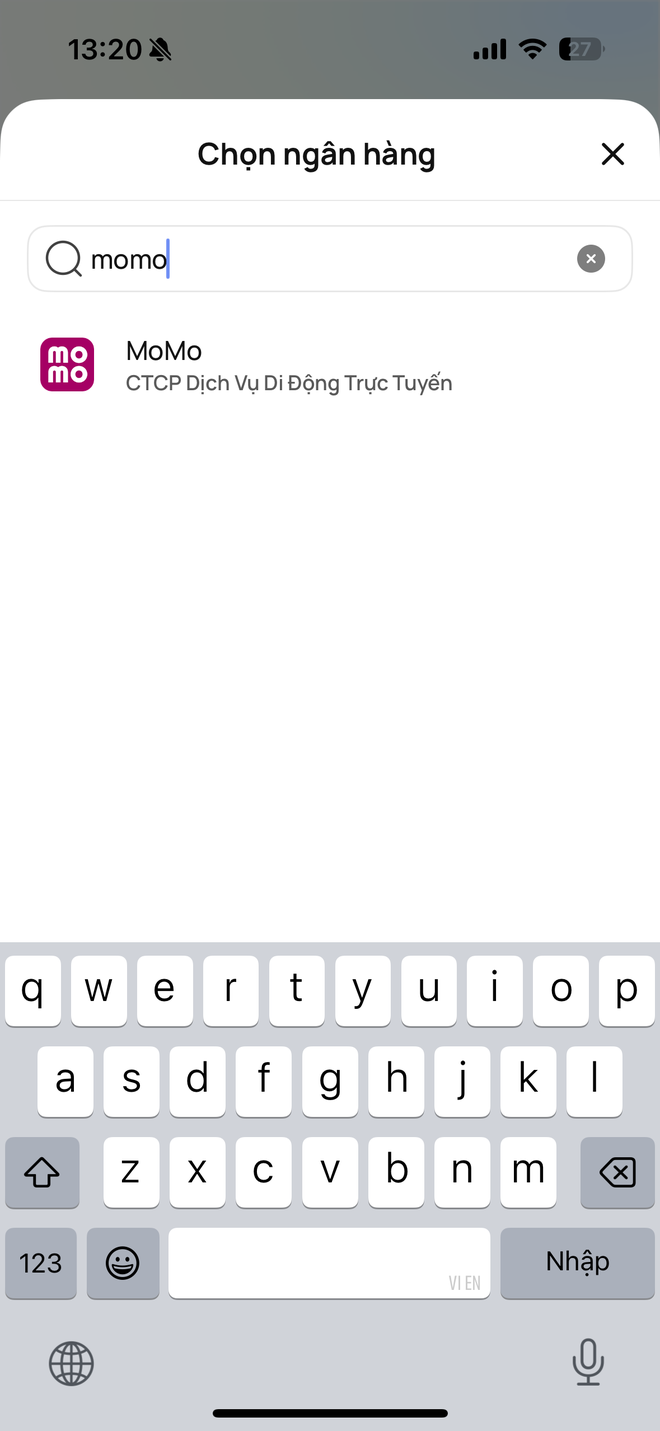Tap the globe language key
660x1431 pixels.
coord(71,1363)
